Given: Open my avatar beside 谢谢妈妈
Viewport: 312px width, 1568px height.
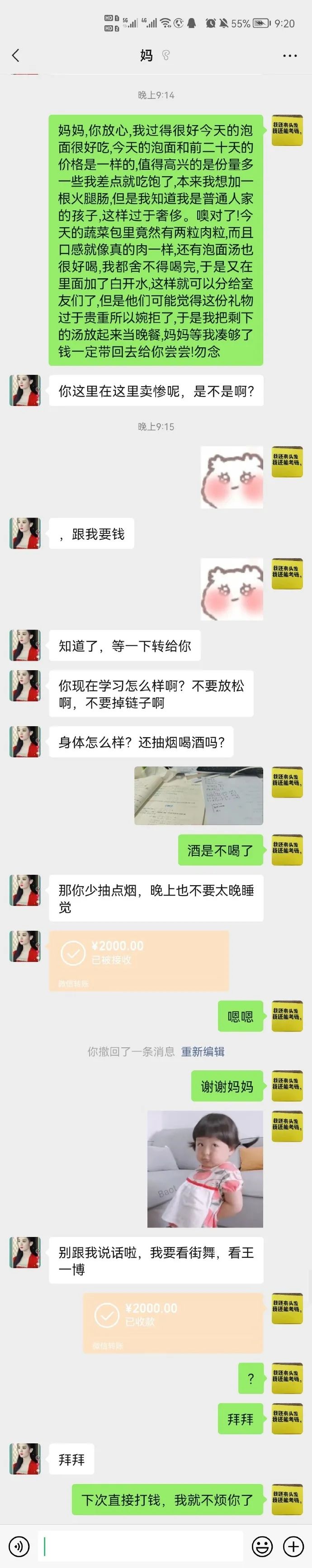Looking at the screenshot, I should (x=287, y=1086).
